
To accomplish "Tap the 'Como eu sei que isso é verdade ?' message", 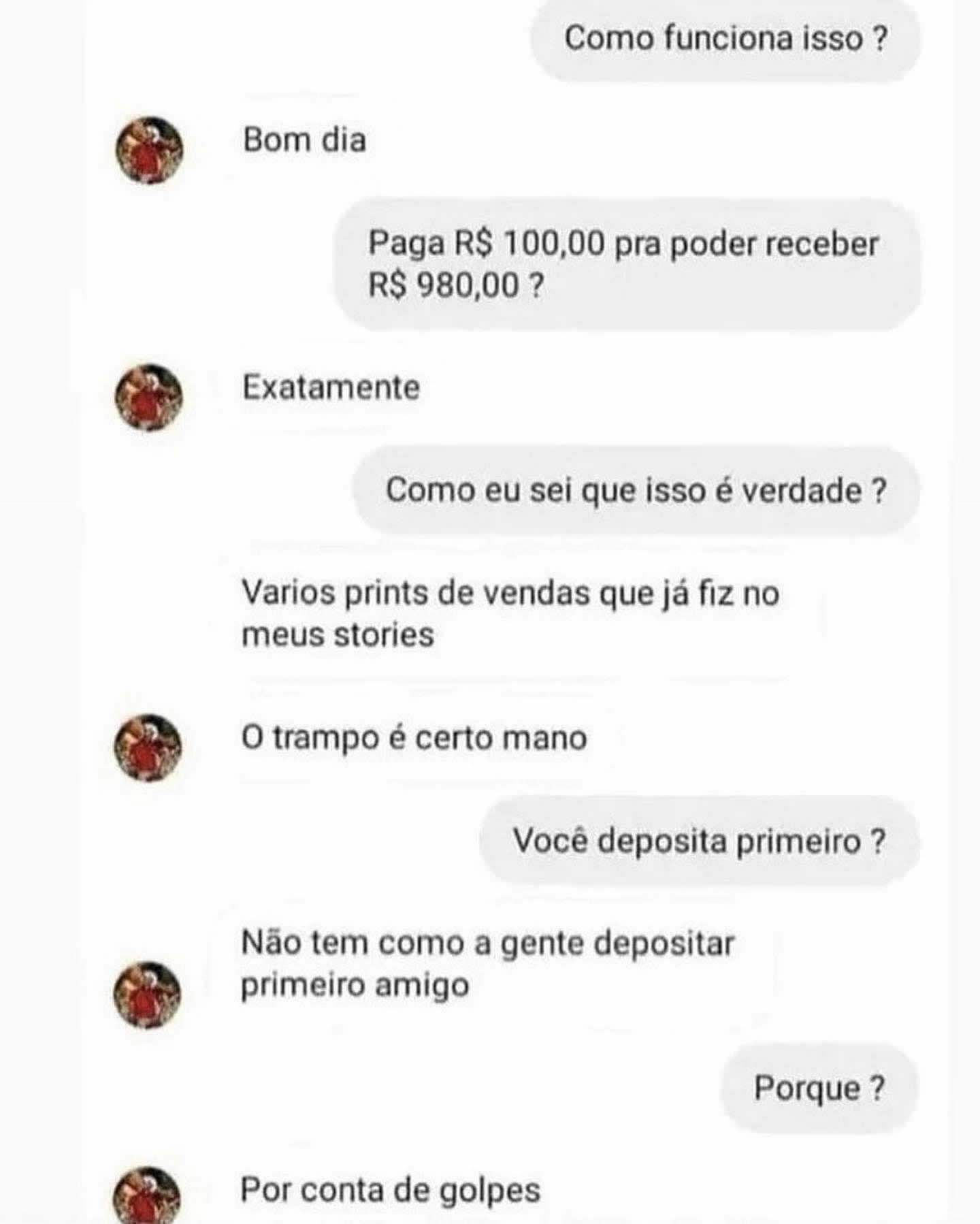I will [x=636, y=492].
